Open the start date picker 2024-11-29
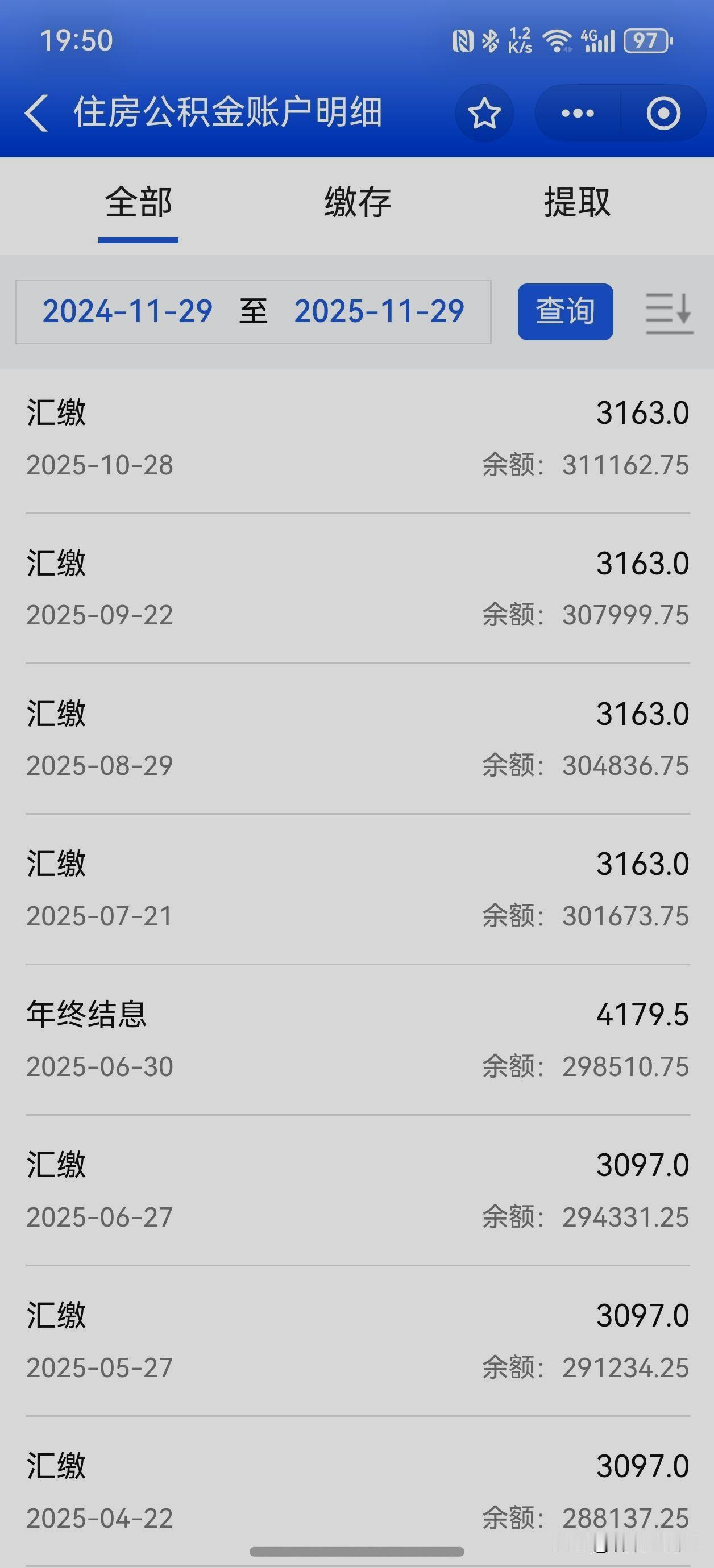Screen dimensions: 714x1568 pyautogui.click(x=127, y=312)
